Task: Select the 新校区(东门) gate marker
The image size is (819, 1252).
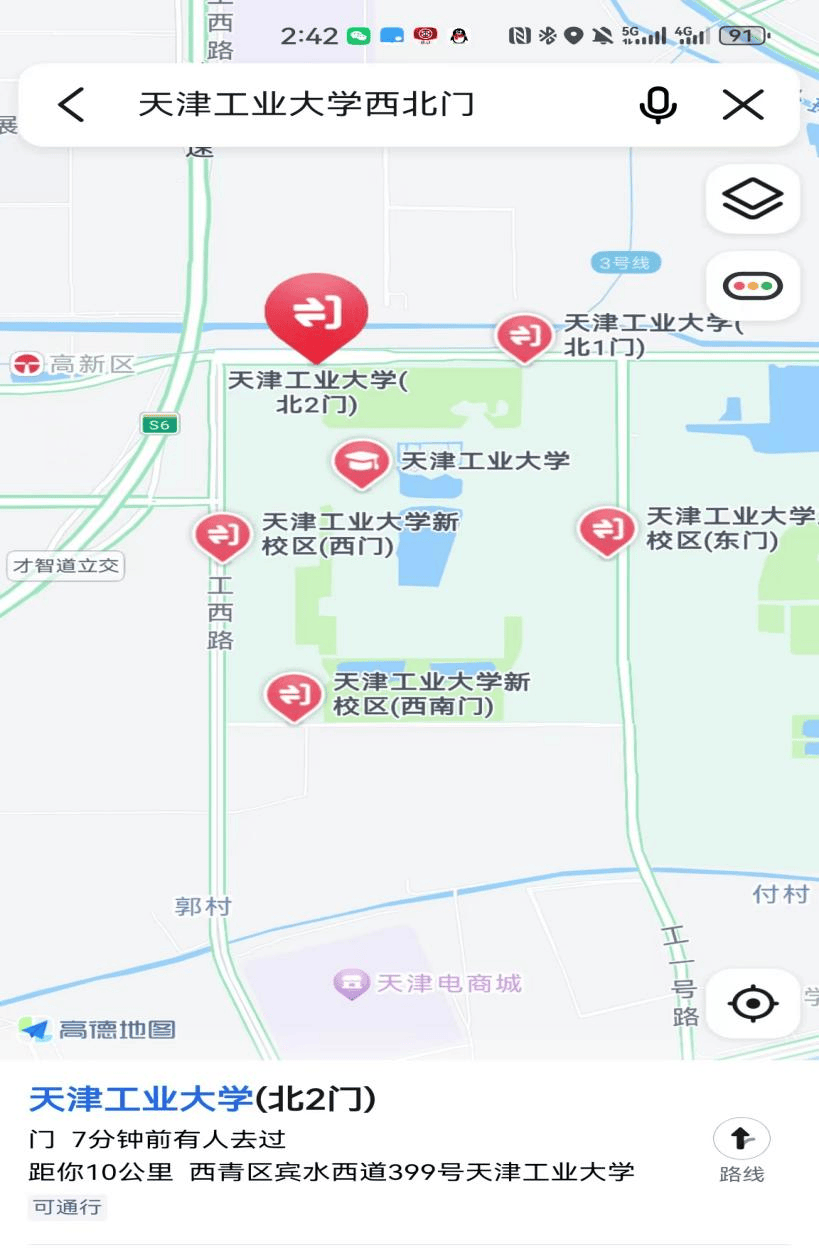Action: [606, 530]
